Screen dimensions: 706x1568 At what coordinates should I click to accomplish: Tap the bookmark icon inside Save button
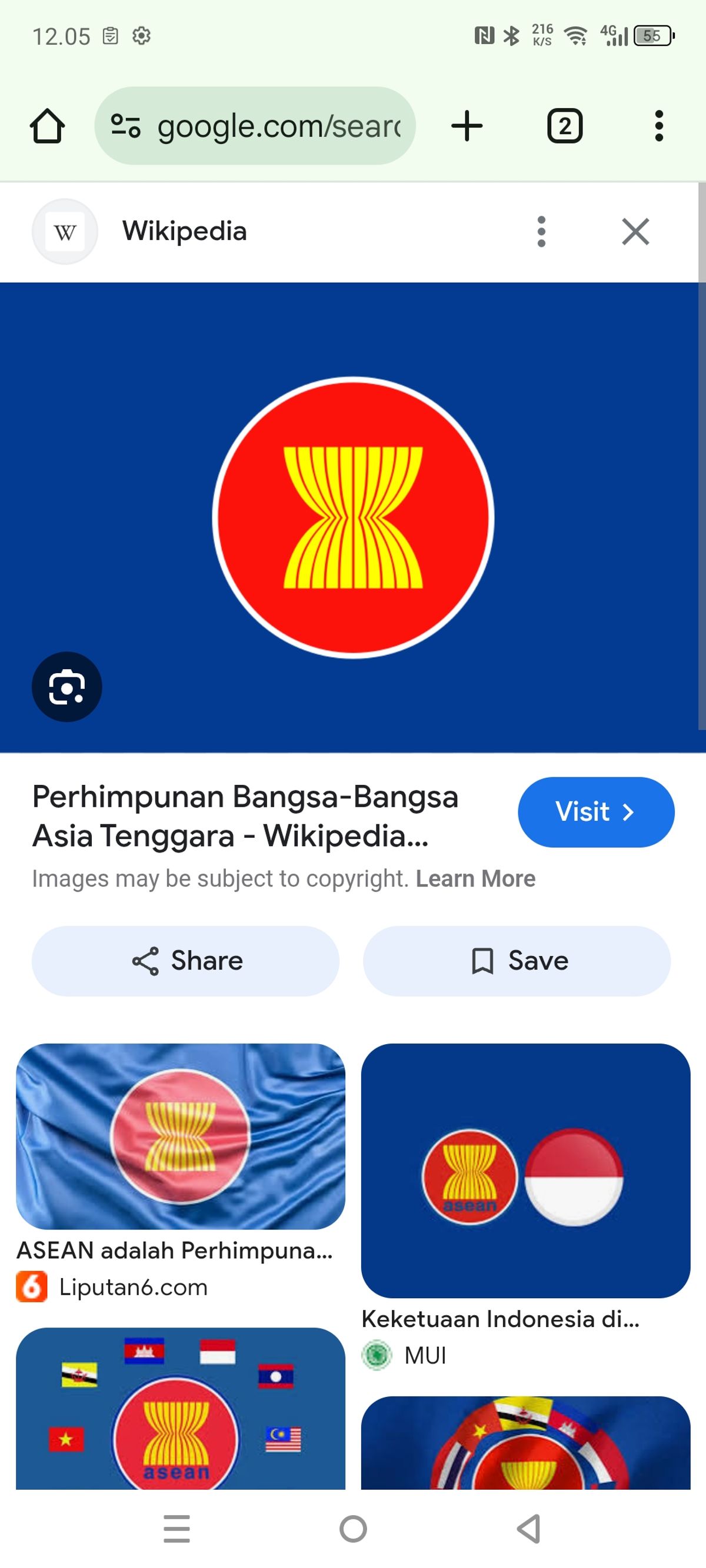pos(482,961)
